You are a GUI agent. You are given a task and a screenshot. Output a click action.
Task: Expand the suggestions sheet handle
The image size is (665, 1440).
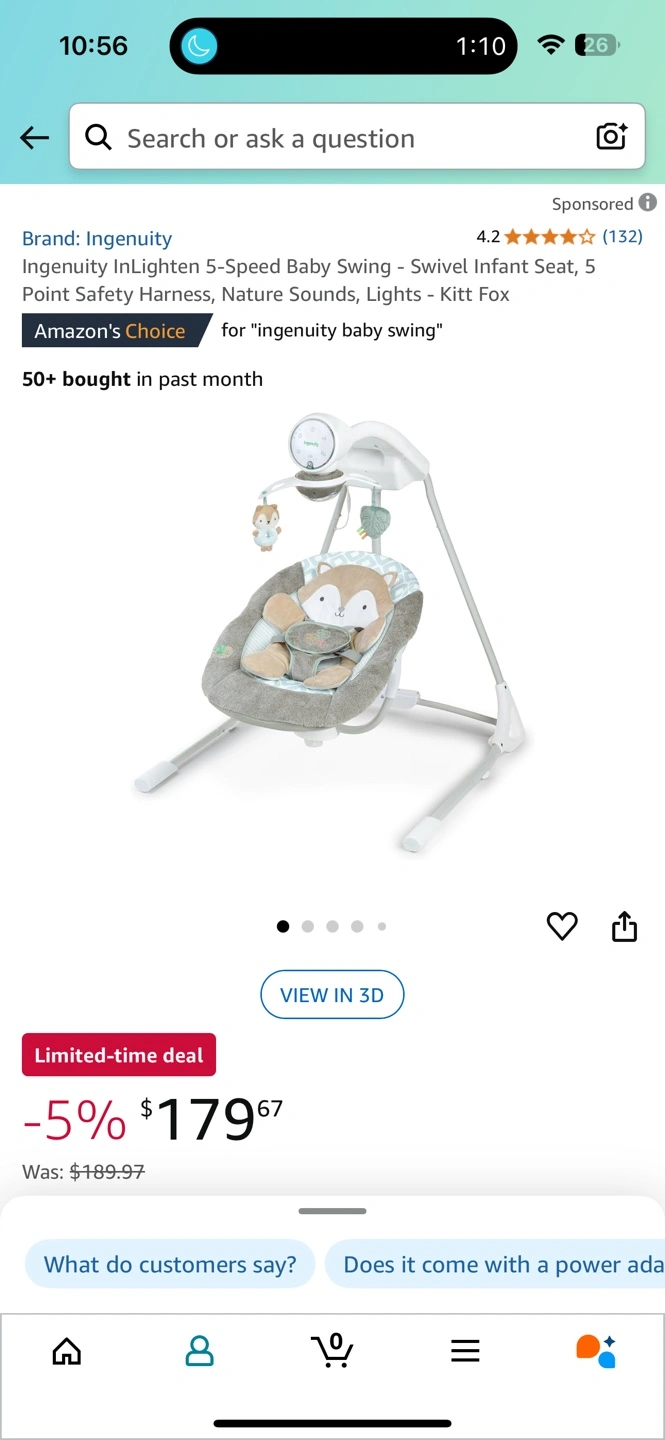click(x=332, y=1211)
